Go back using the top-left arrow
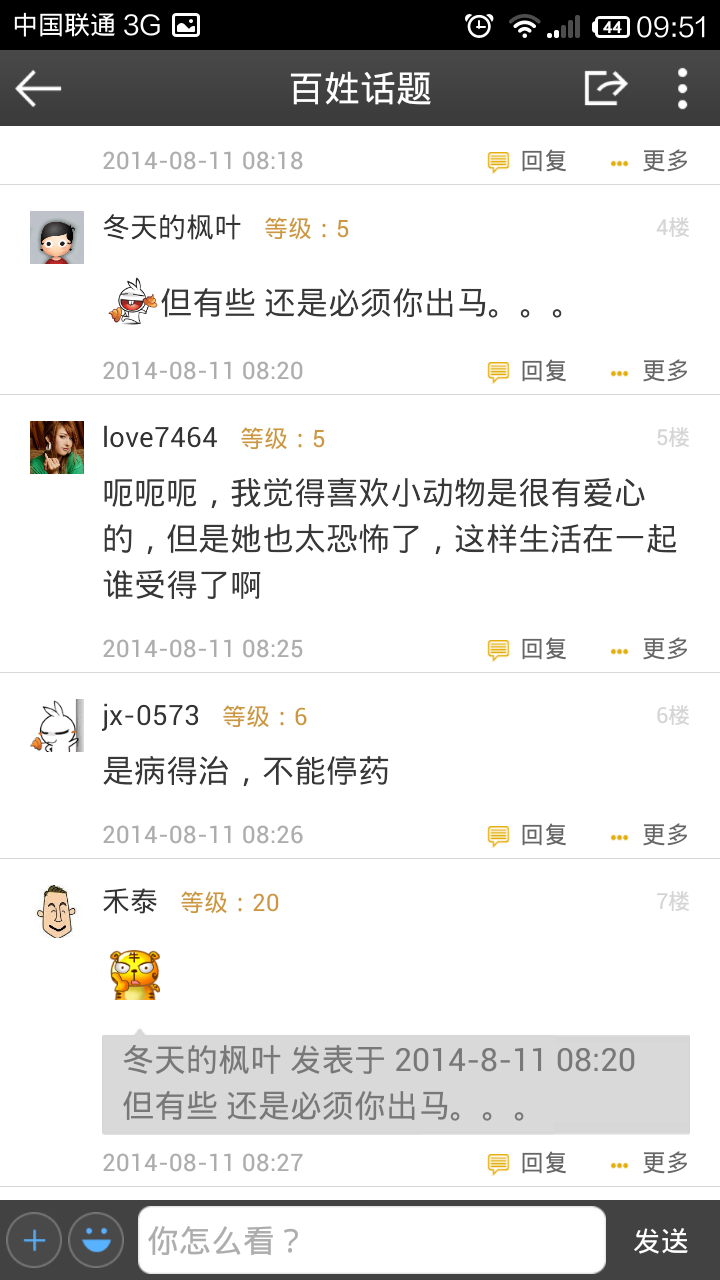This screenshot has height=1280, width=720. [x=39, y=88]
